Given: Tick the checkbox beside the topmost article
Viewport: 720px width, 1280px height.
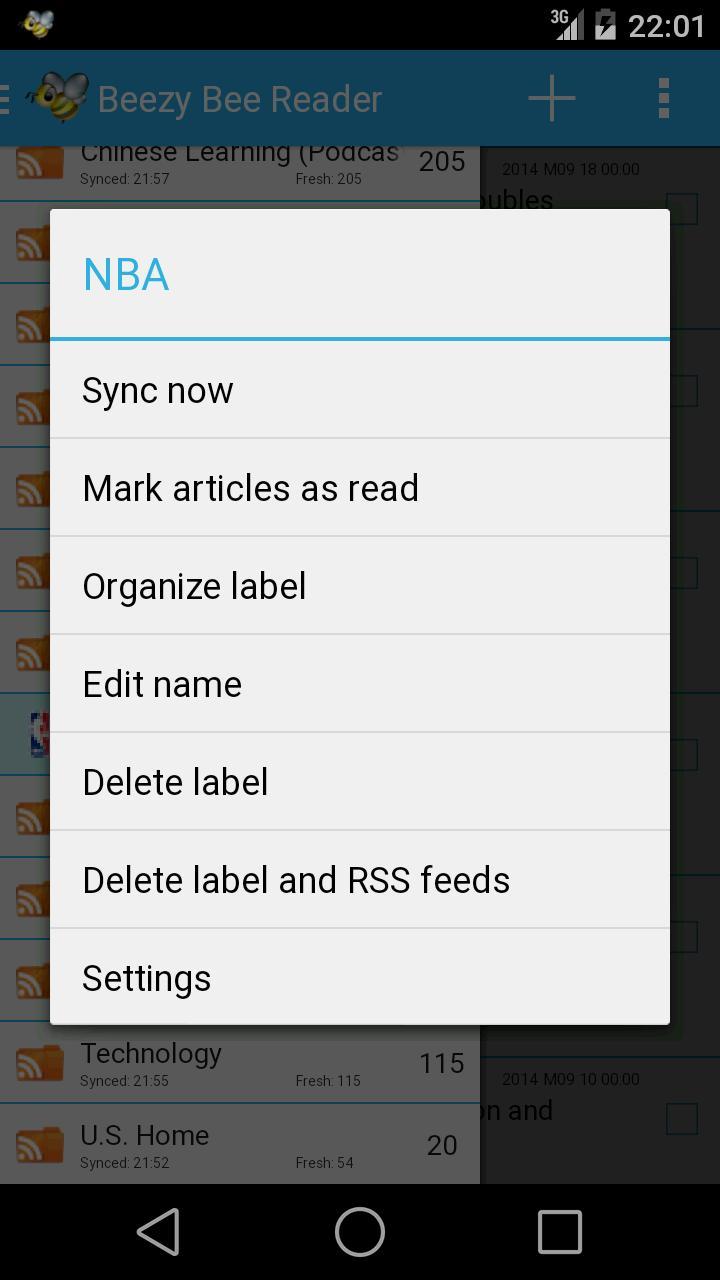Looking at the screenshot, I should coord(683,208).
